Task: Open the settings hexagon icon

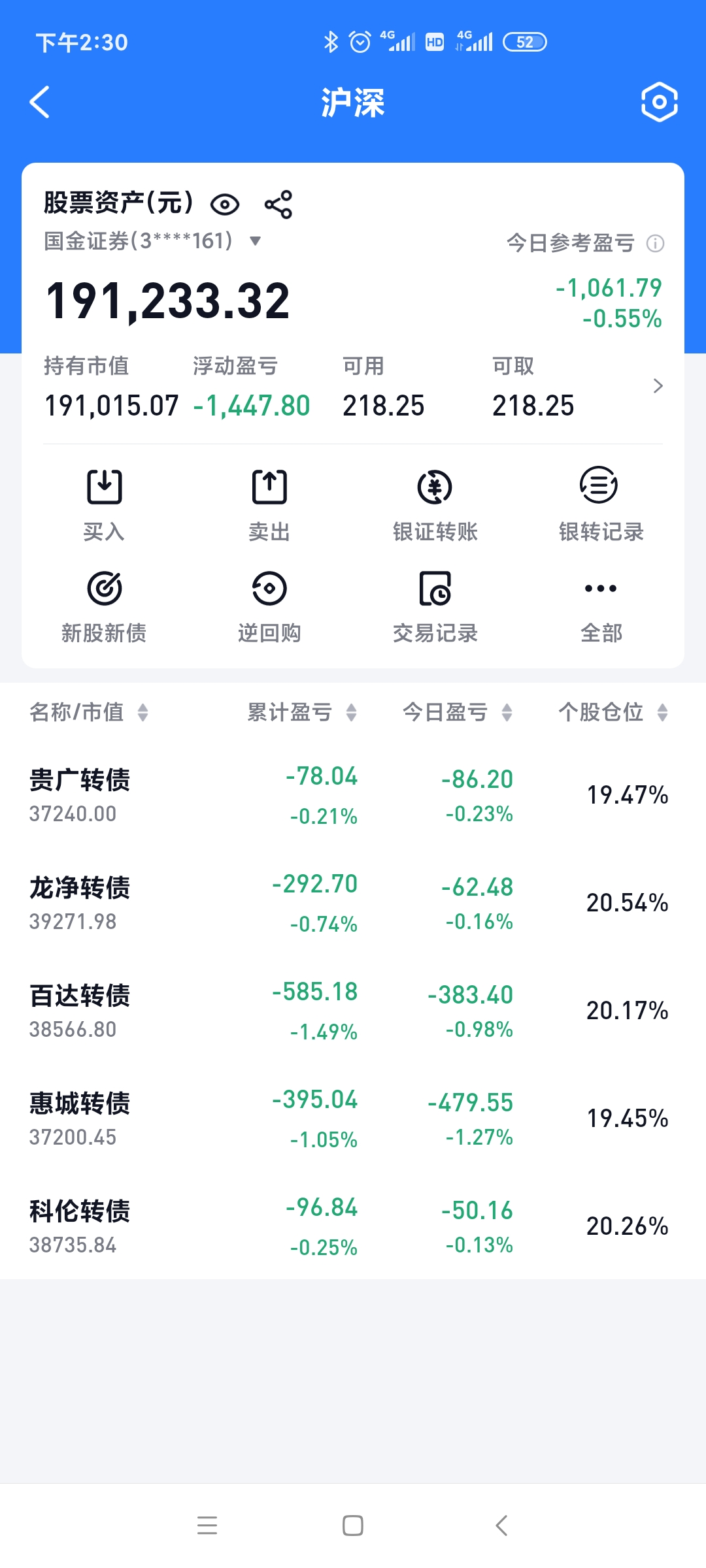Action: [x=659, y=103]
